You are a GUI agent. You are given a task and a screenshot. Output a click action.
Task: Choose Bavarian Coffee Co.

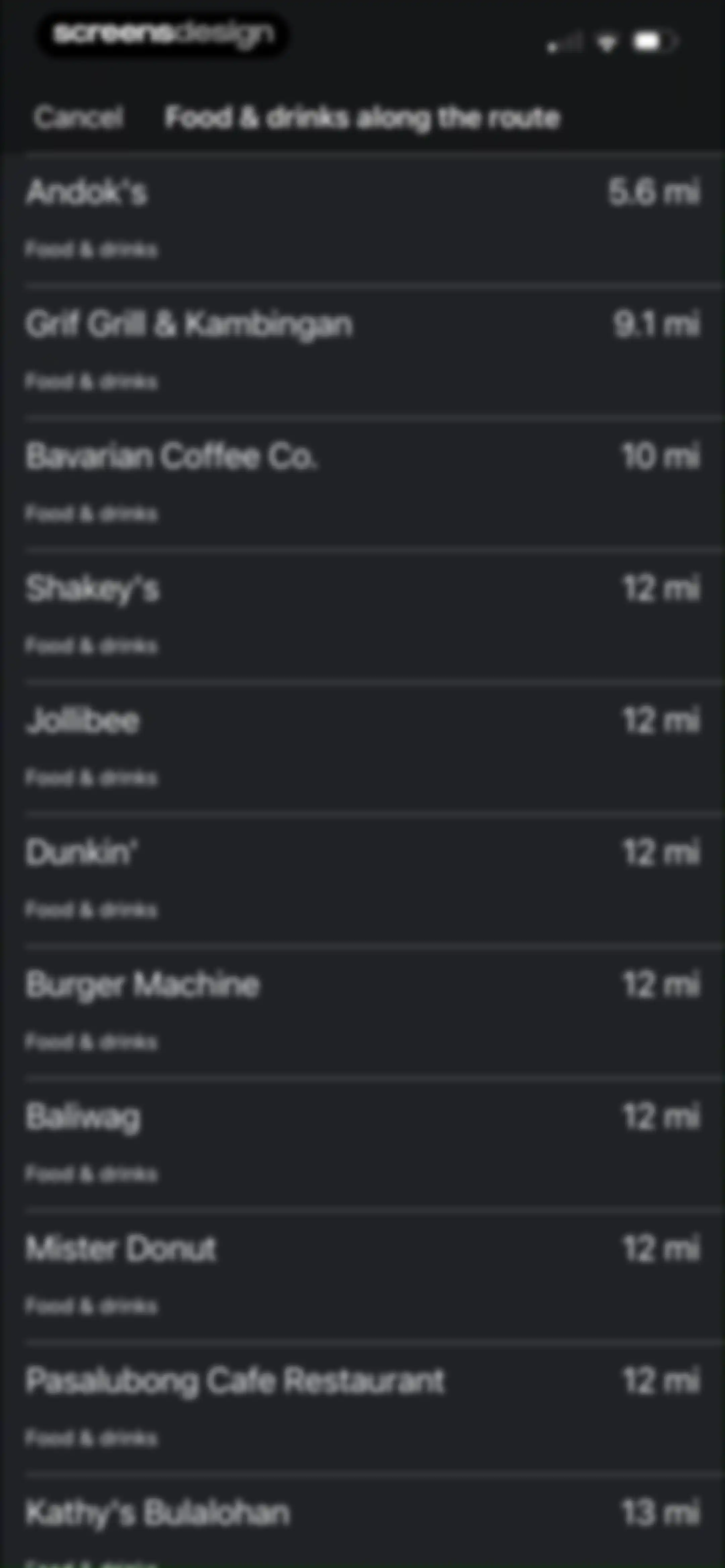363,484
